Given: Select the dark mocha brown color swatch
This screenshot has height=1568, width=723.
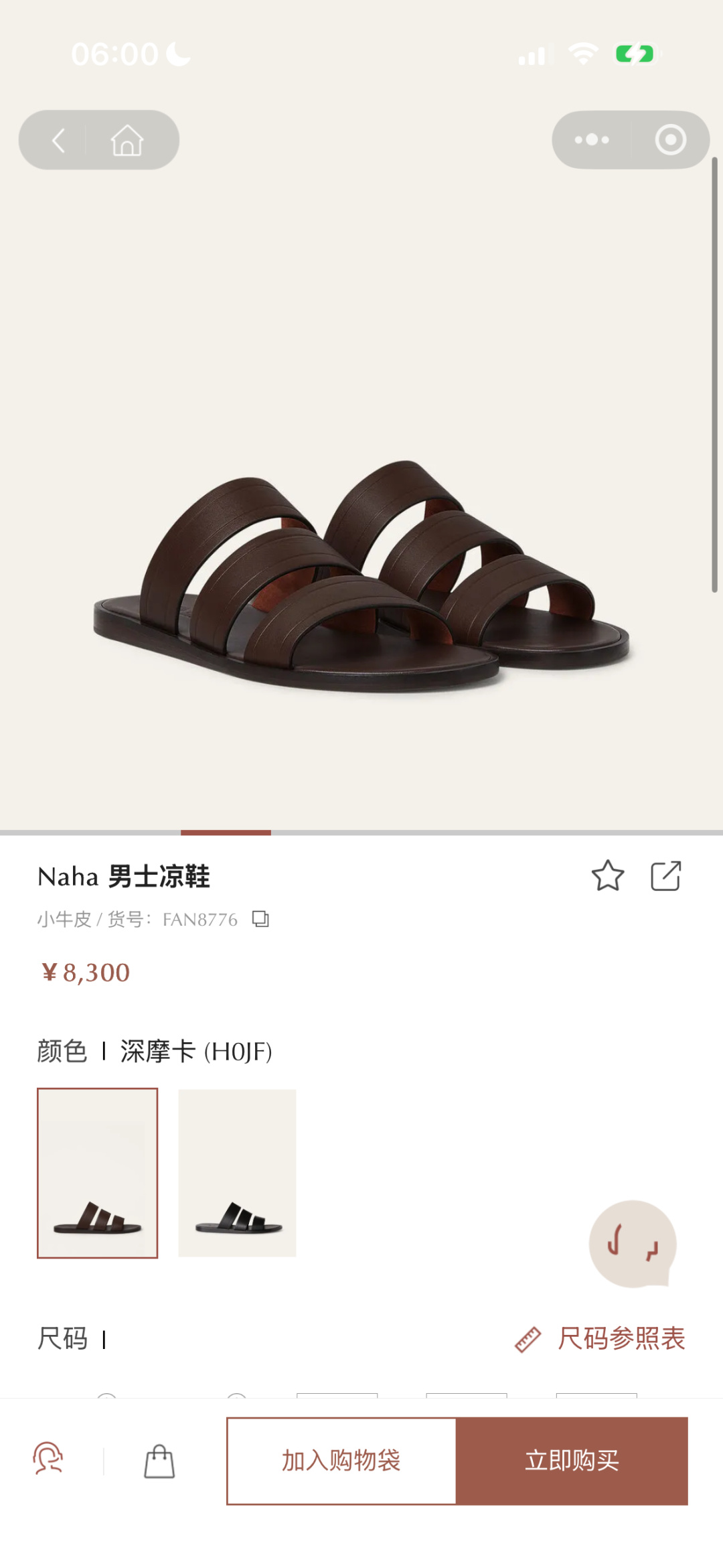Looking at the screenshot, I should (x=98, y=1173).
